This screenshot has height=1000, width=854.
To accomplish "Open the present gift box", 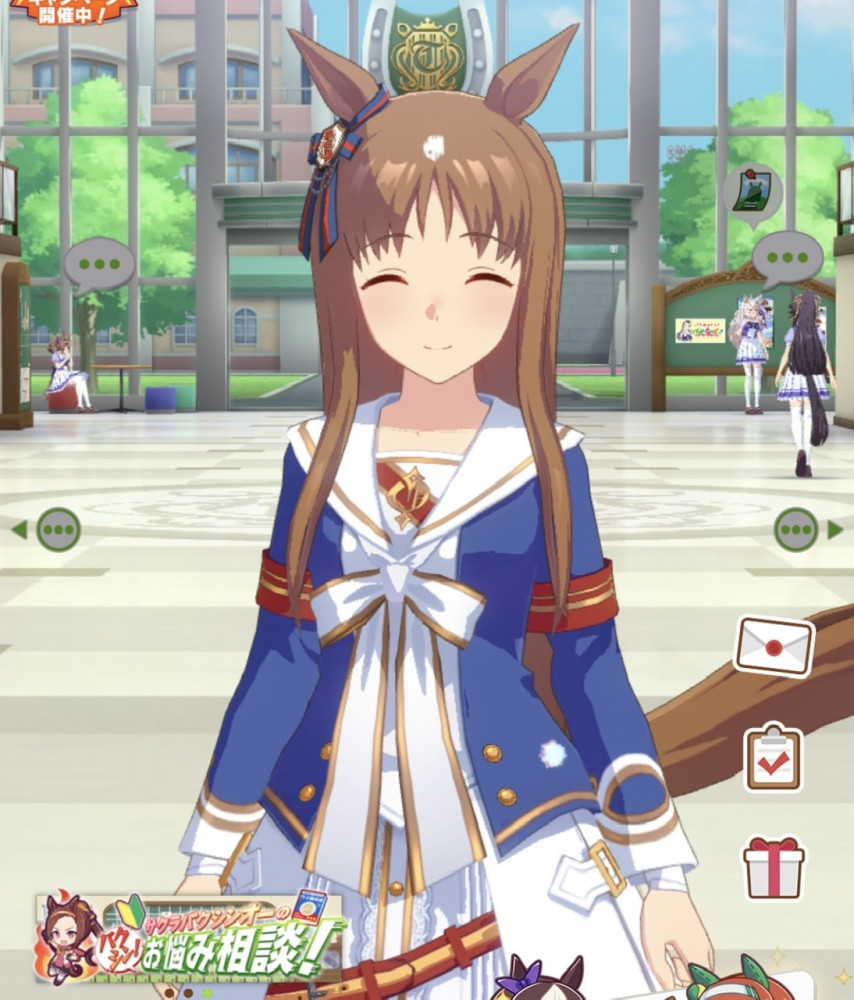I will pyautogui.click(x=772, y=867).
